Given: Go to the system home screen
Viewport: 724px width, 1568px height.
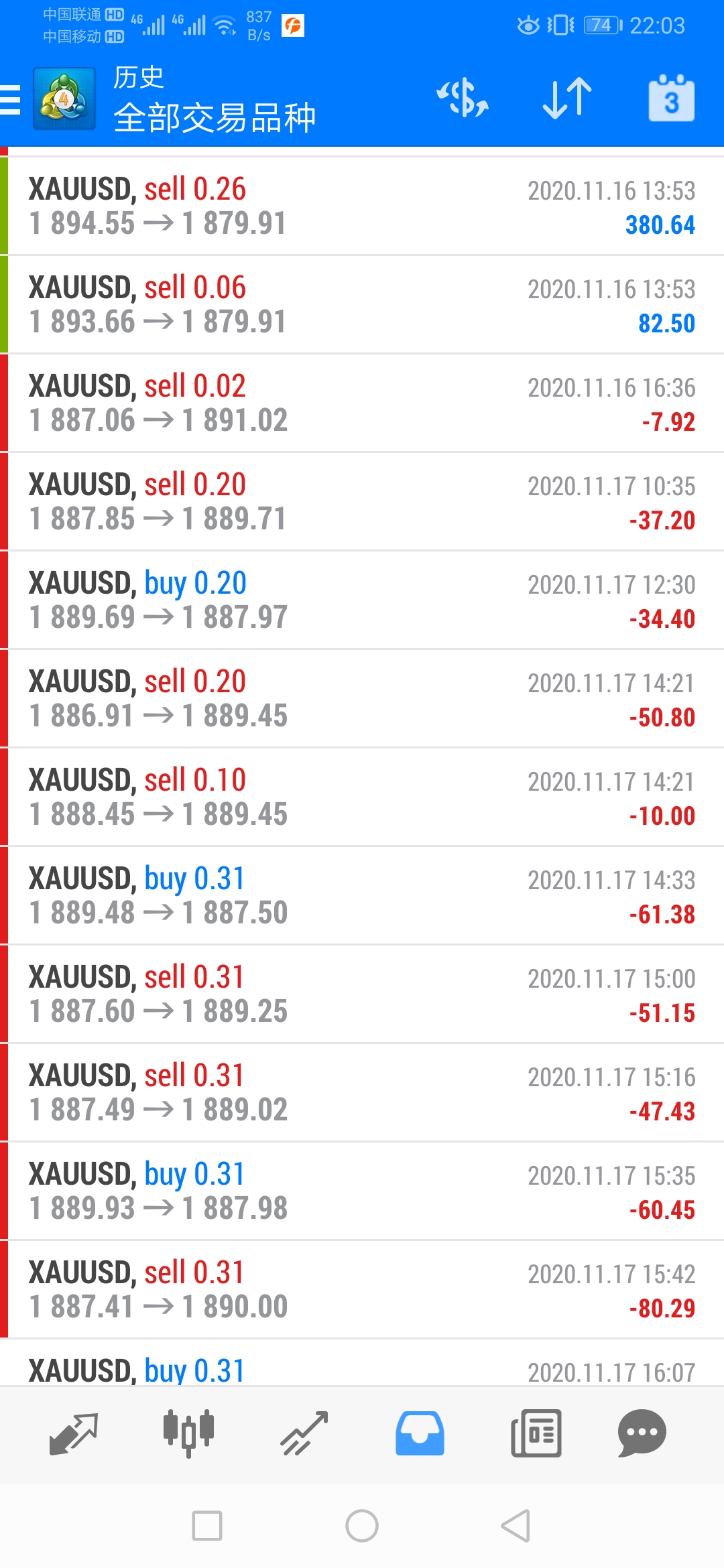Looking at the screenshot, I should pos(362,1526).
